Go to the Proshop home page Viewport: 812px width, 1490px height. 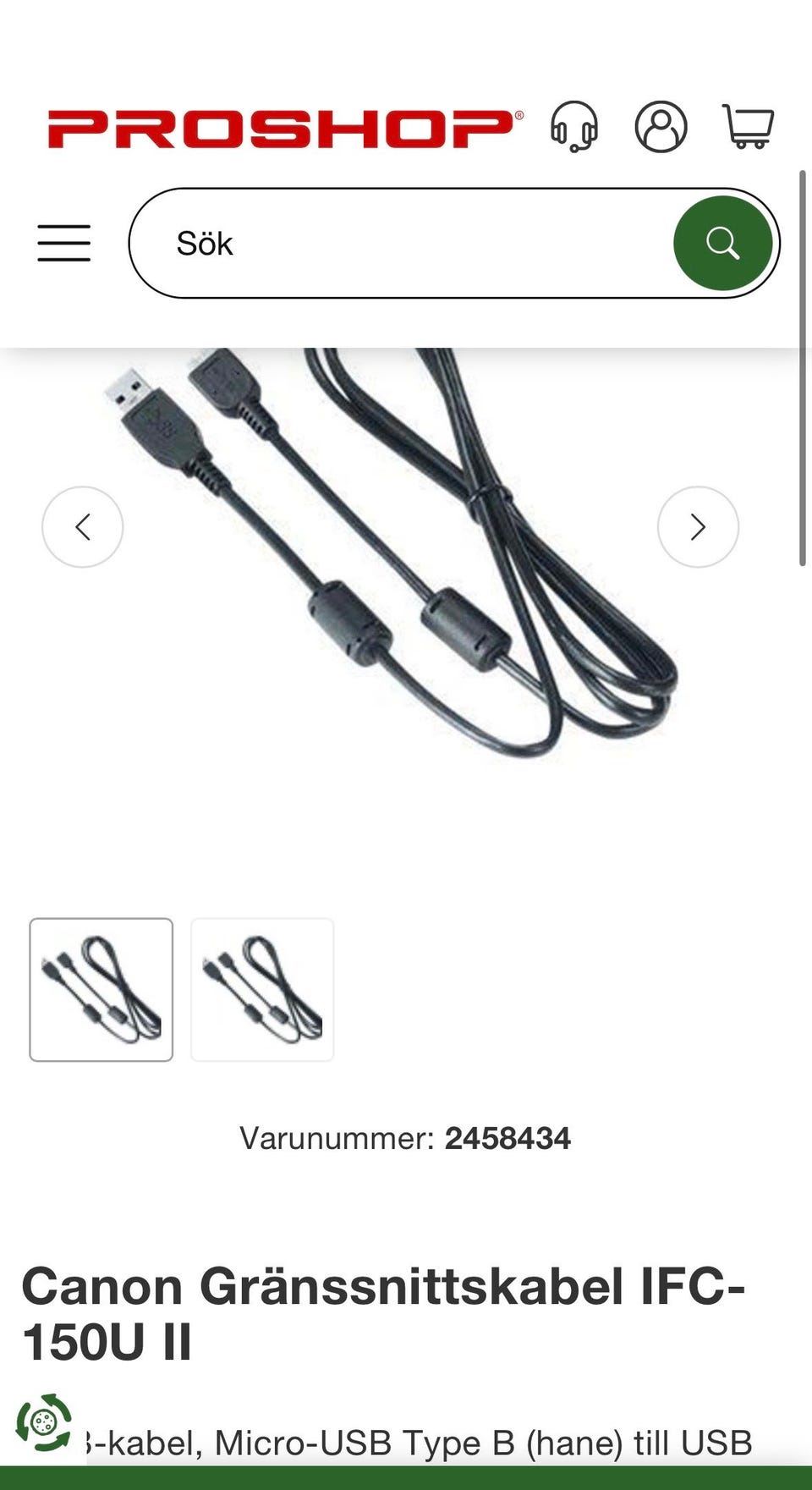[285, 129]
